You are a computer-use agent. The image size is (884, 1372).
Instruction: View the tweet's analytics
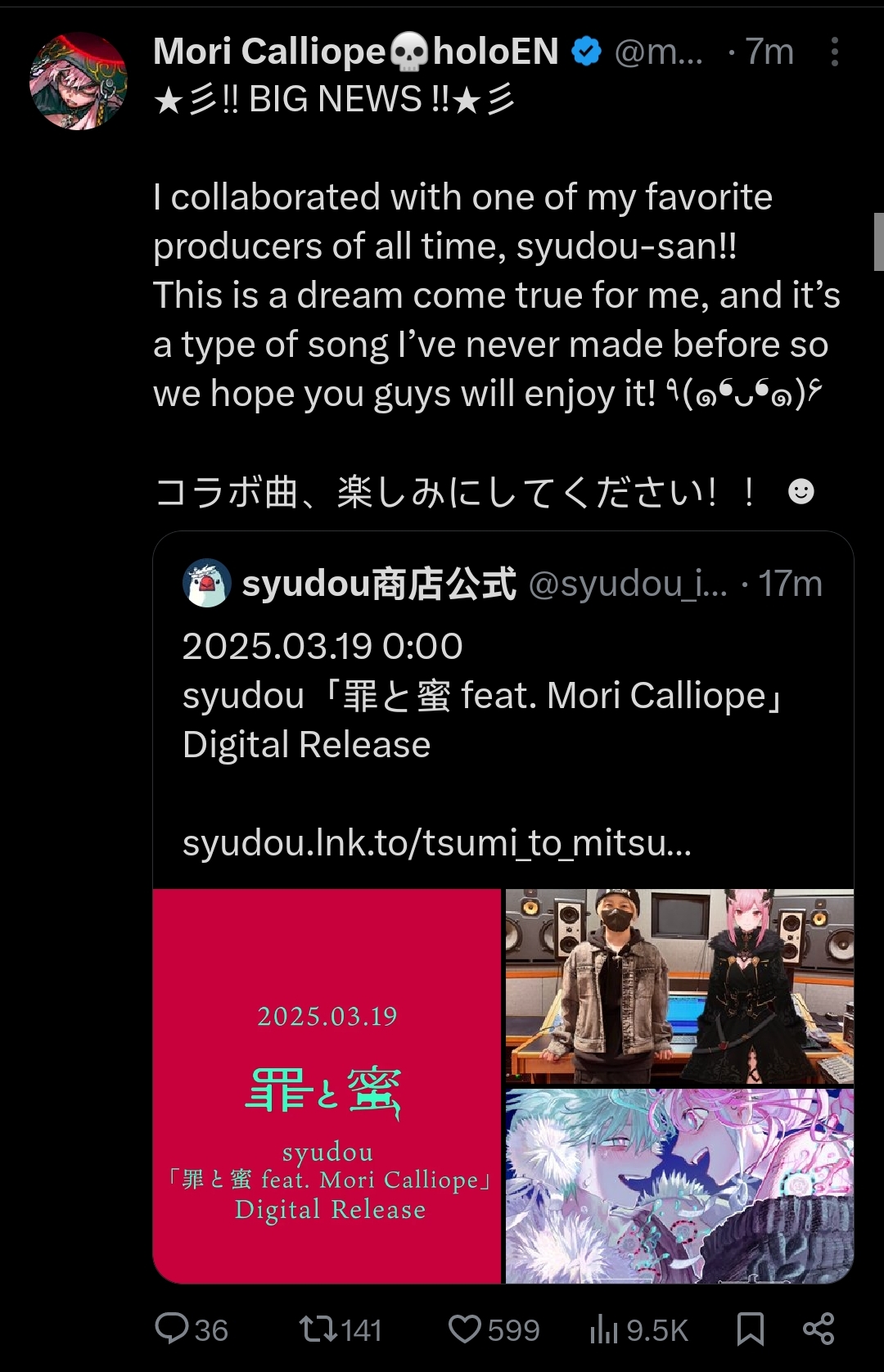(604, 1329)
